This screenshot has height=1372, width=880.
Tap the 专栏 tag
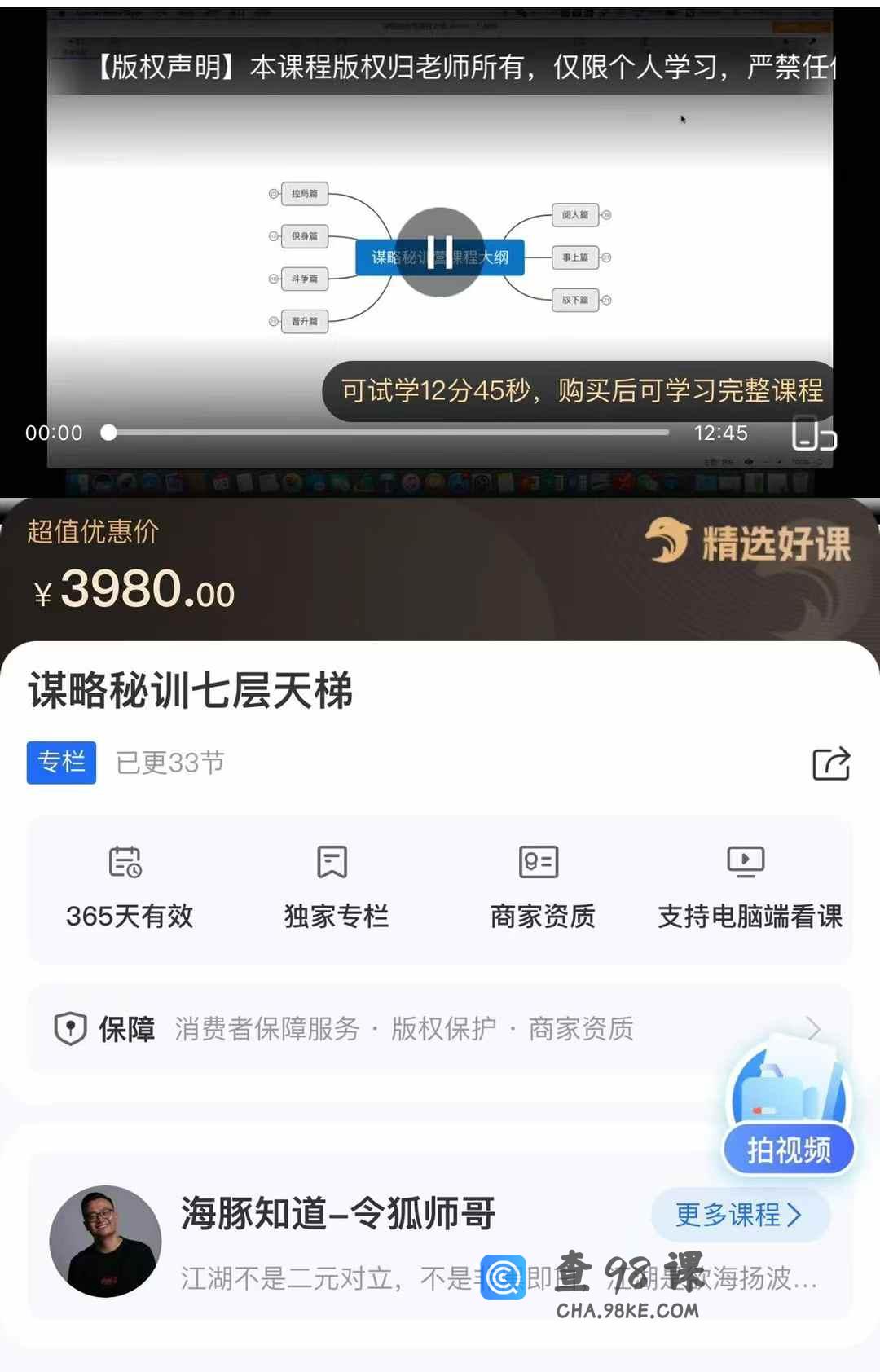point(61,763)
